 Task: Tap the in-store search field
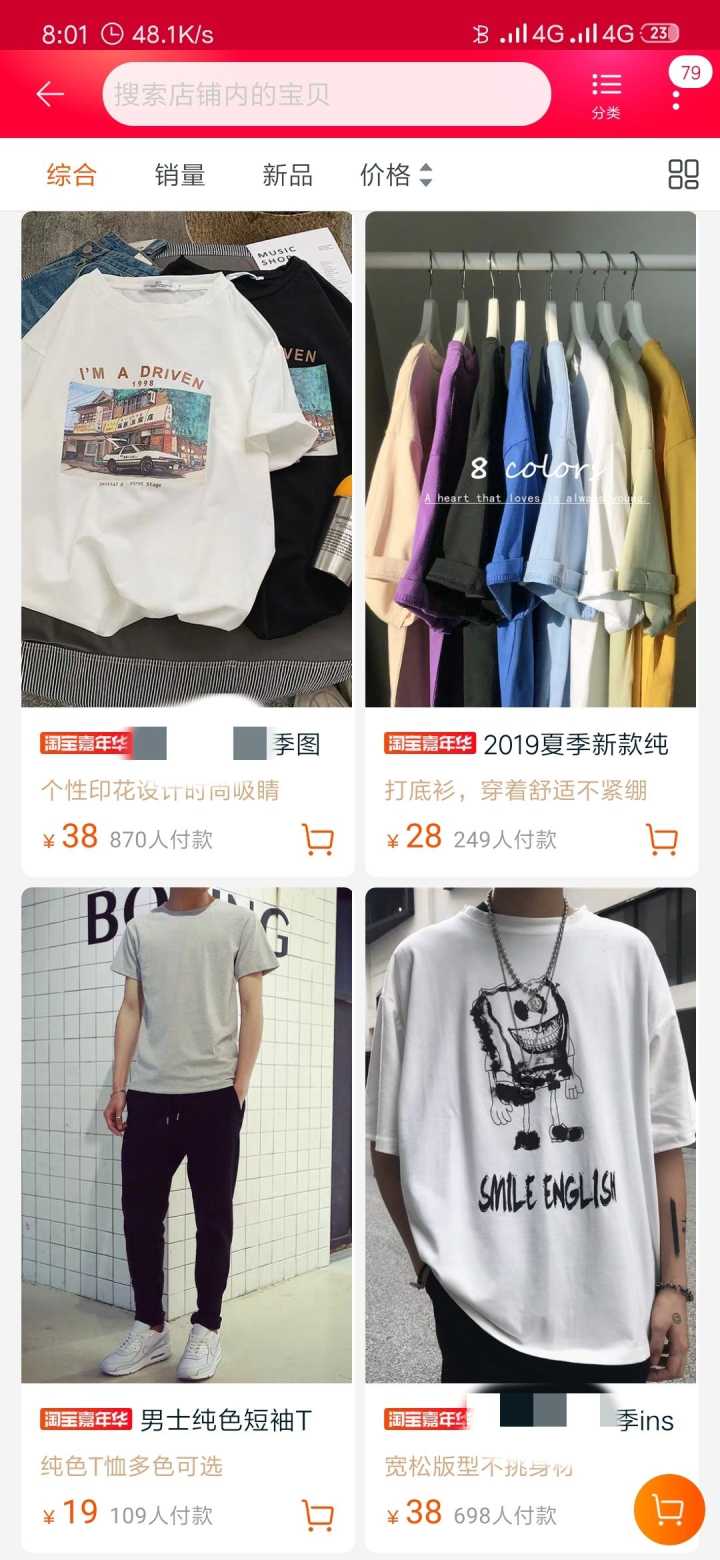click(x=326, y=95)
